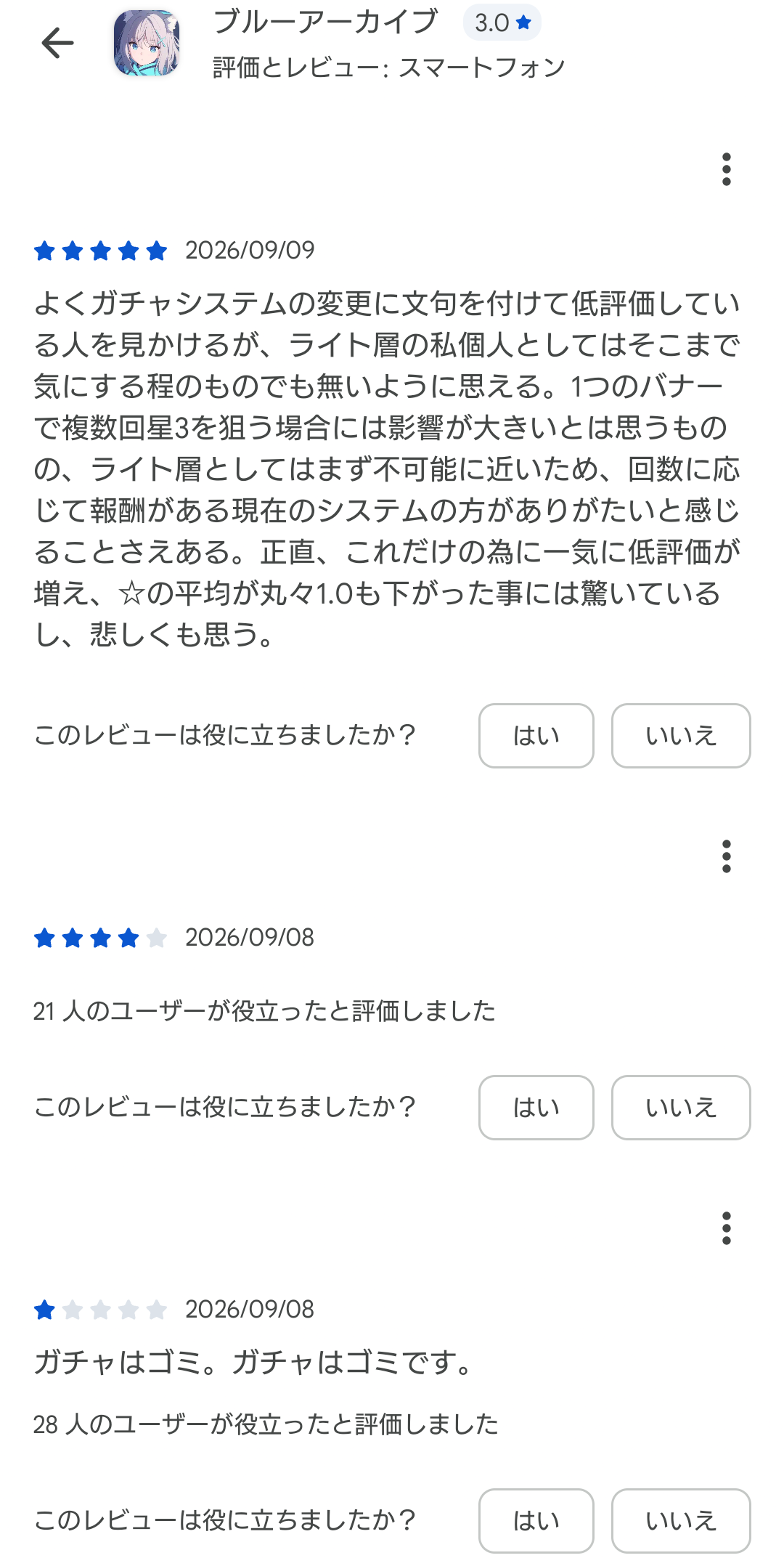
Task: Open overflow menu for the 2026/09/09 review
Action: [x=726, y=169]
